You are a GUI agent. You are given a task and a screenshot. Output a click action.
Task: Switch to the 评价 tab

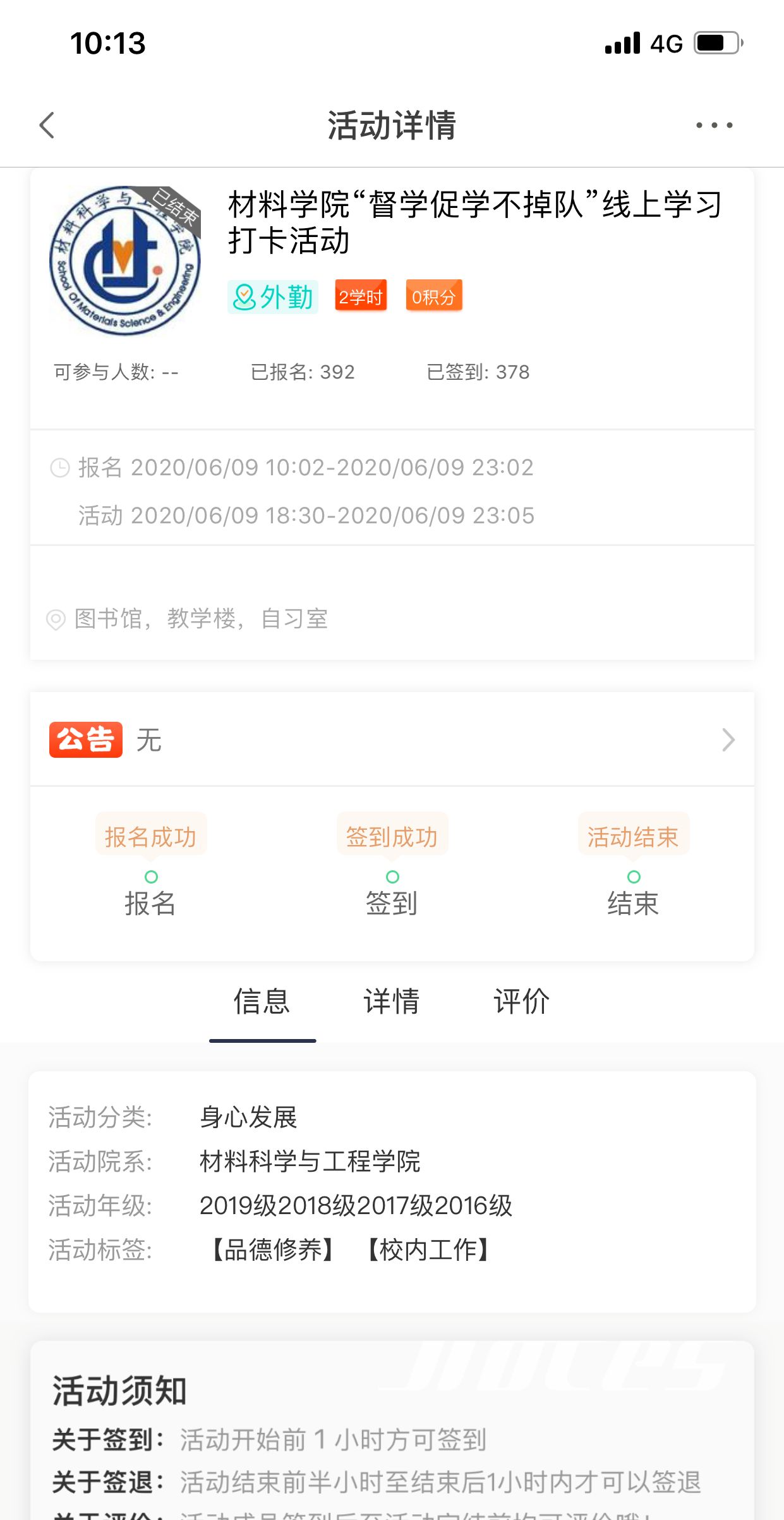pyautogui.click(x=521, y=1002)
